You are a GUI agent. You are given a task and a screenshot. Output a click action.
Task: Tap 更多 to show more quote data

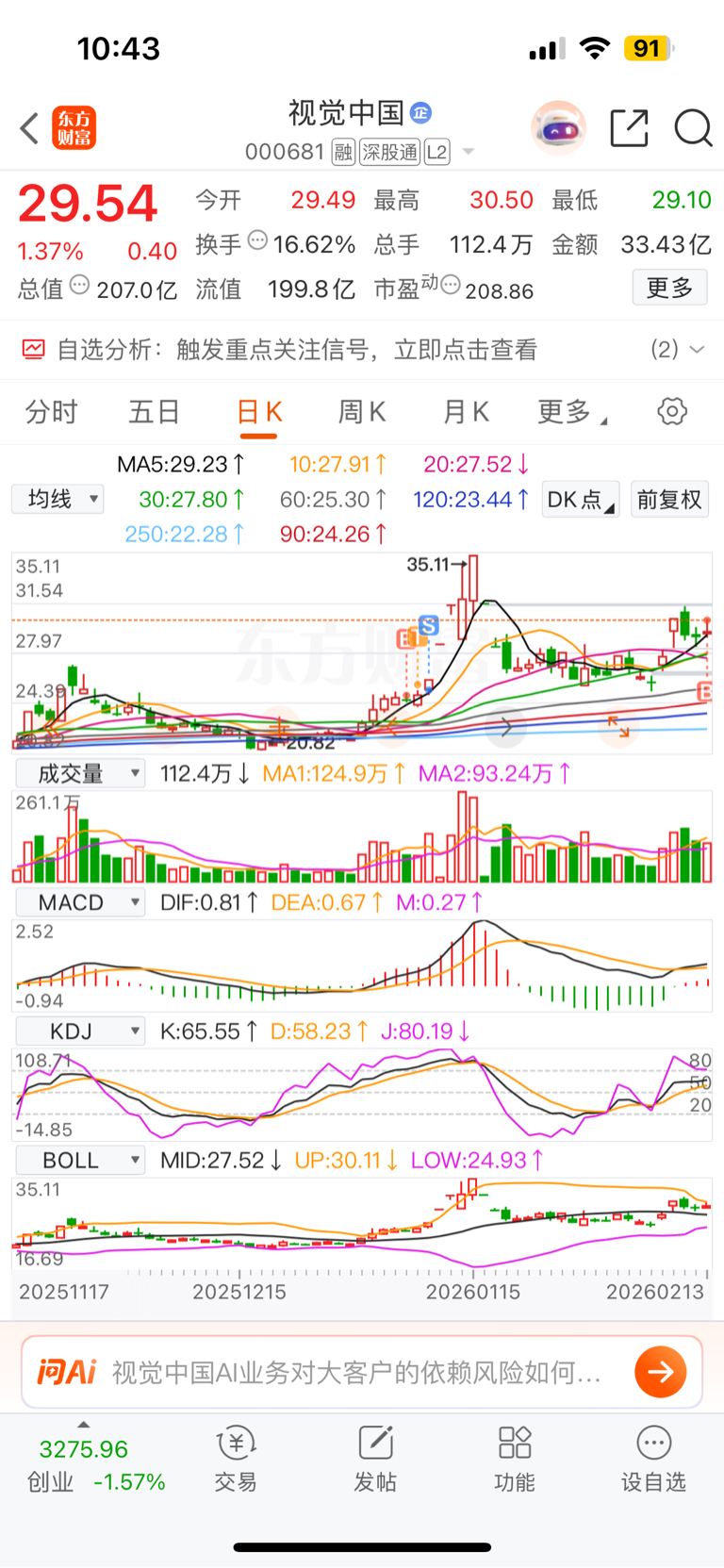click(x=669, y=288)
